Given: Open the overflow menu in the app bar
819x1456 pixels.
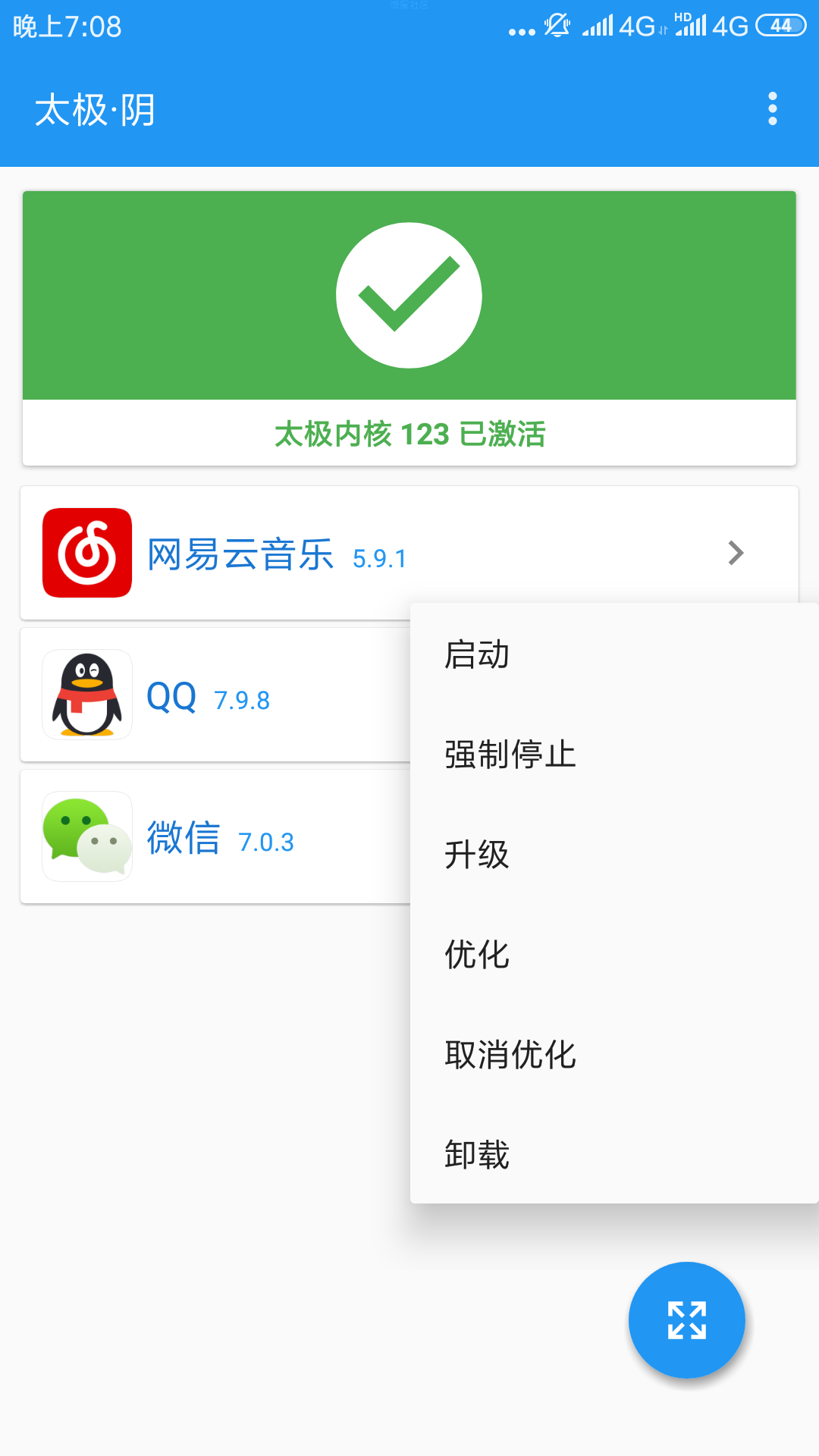Looking at the screenshot, I should point(773,109).
